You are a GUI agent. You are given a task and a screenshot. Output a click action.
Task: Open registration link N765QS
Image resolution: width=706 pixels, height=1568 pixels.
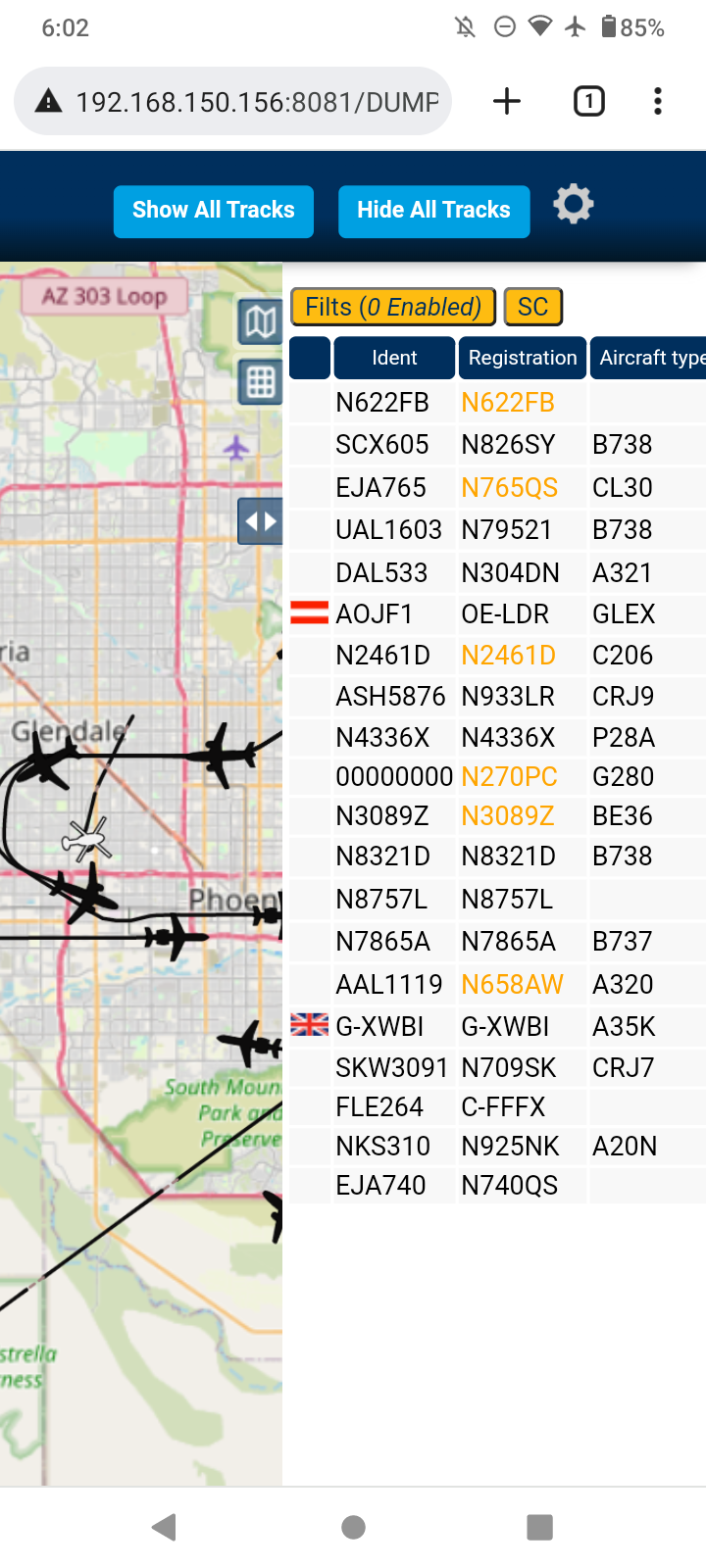510,488
